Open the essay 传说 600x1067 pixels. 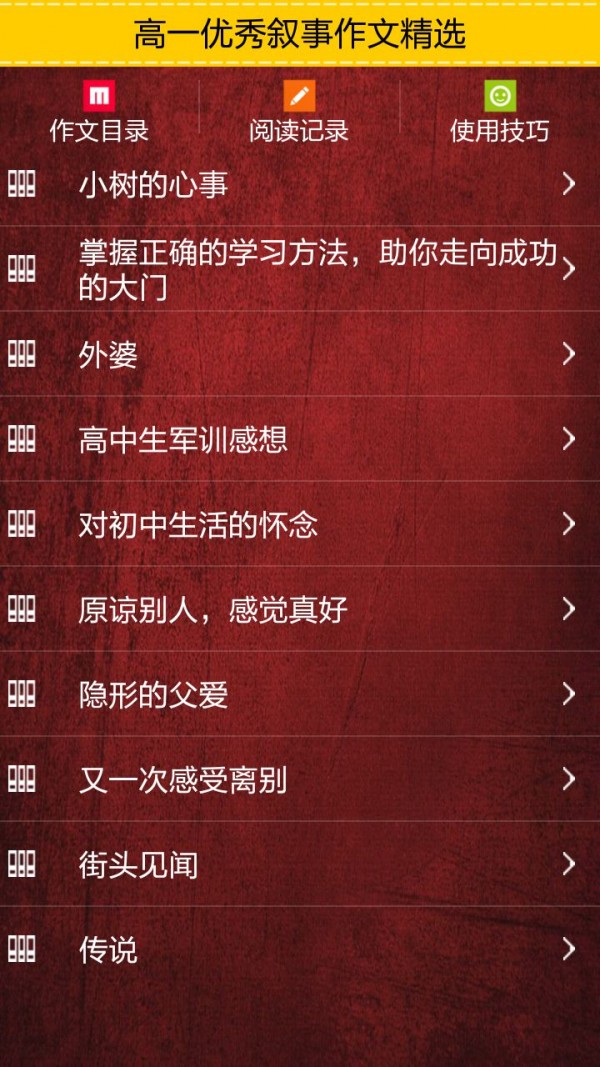point(300,949)
